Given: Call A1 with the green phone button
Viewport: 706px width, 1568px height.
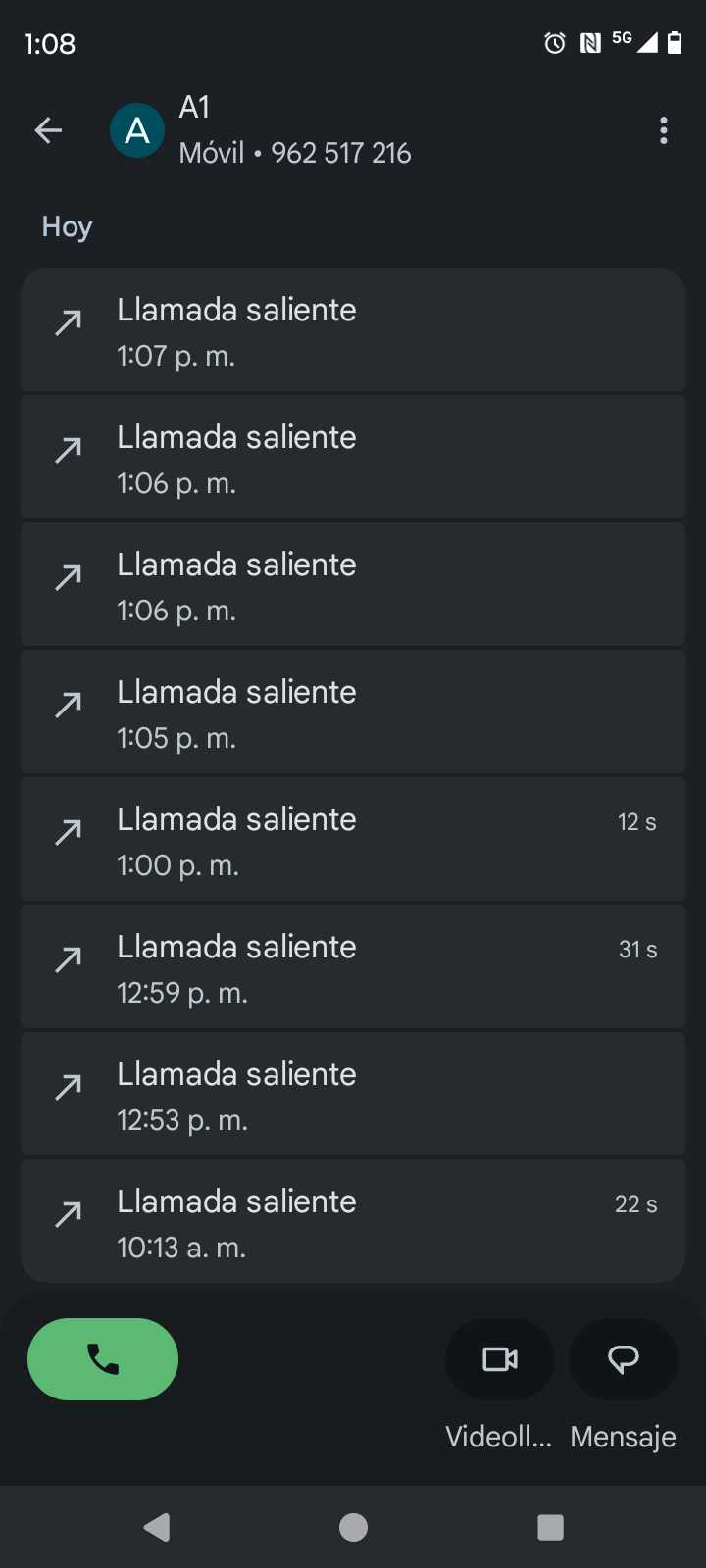Looking at the screenshot, I should pos(103,1359).
